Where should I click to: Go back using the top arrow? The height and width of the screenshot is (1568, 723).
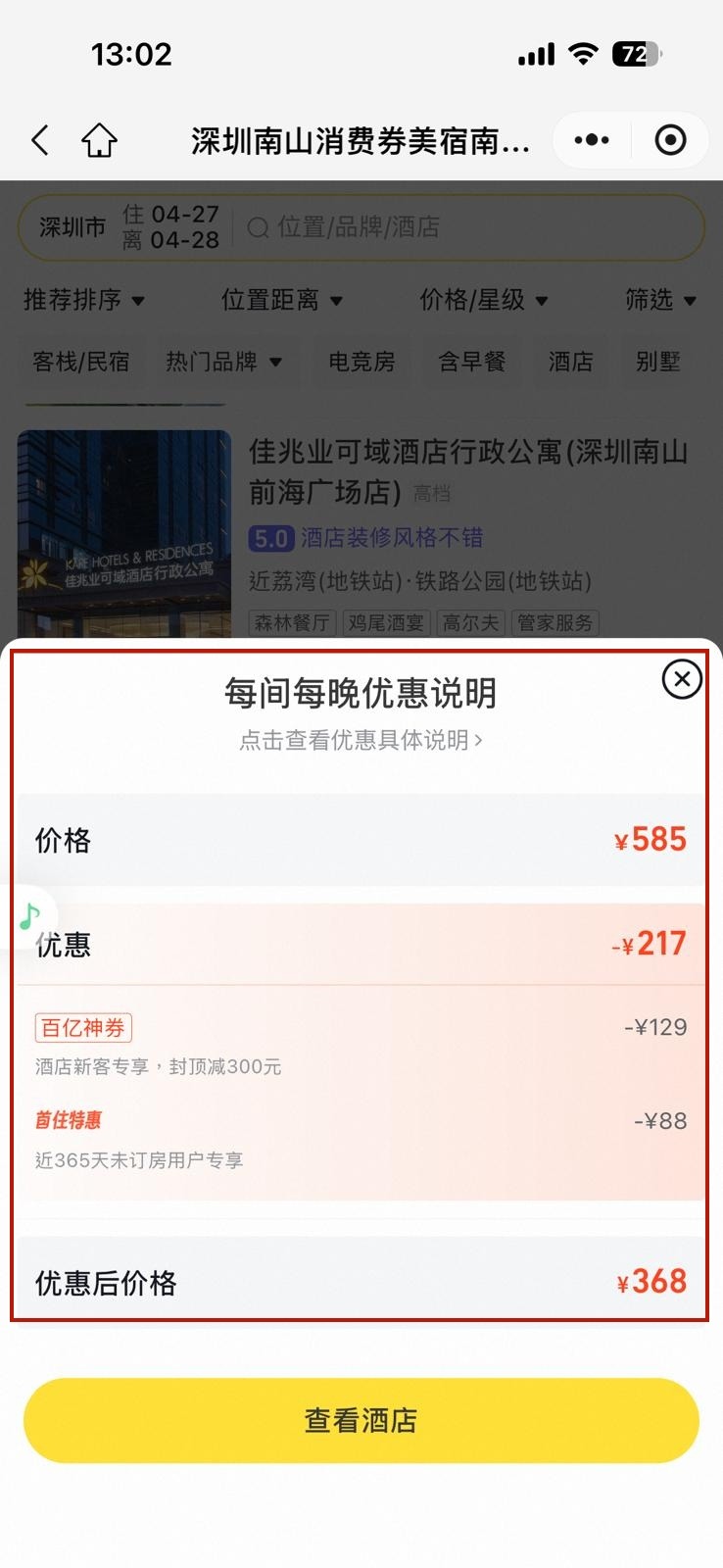pos(40,140)
